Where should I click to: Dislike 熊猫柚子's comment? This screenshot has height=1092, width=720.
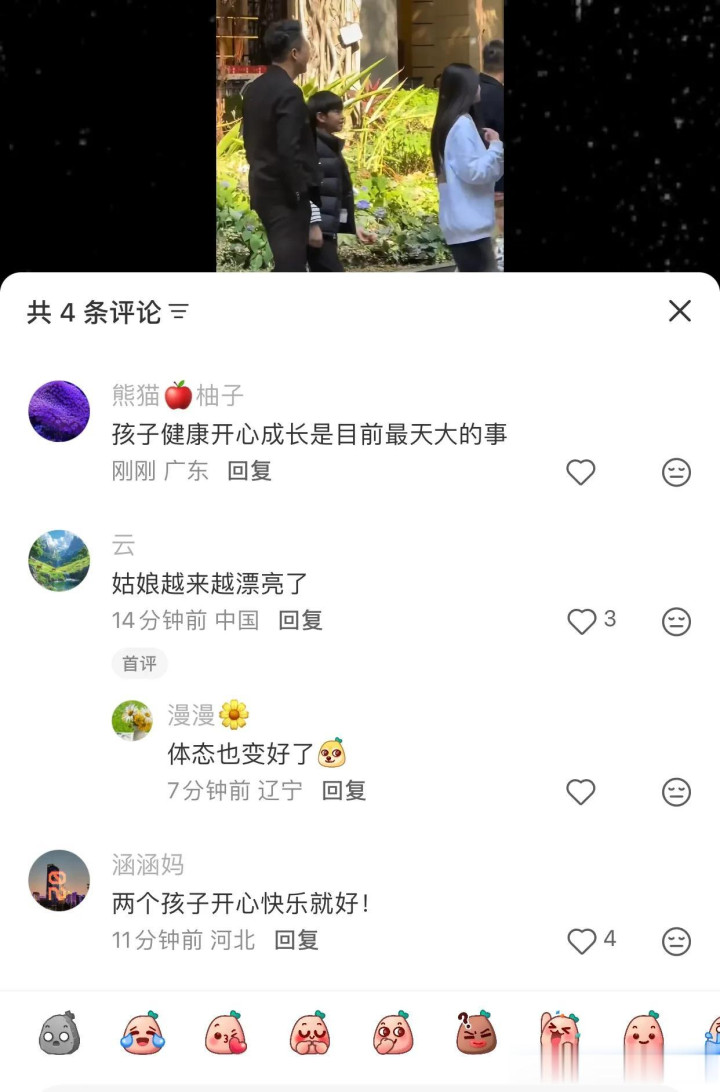click(x=677, y=472)
